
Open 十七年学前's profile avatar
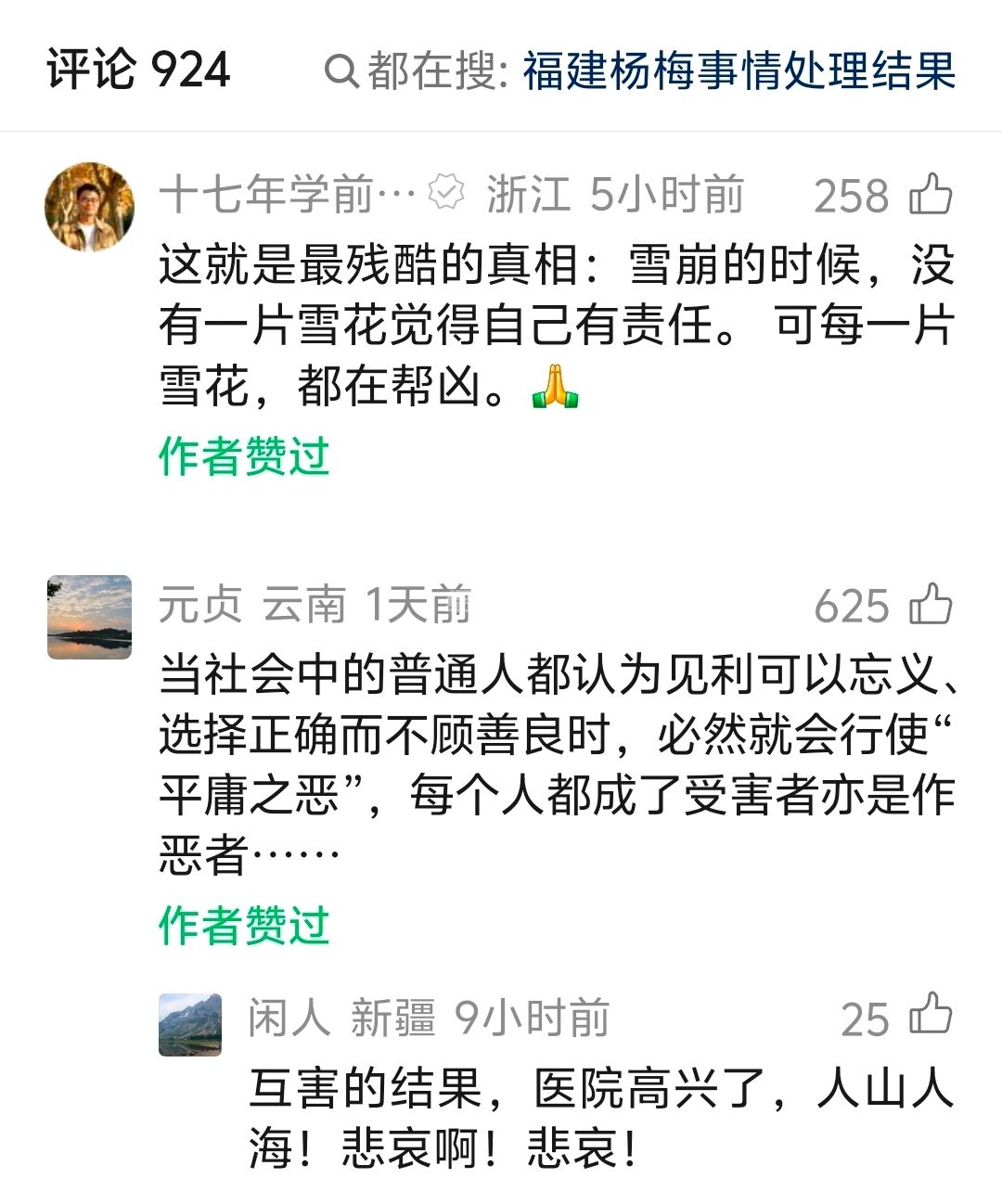pyautogui.click(x=90, y=207)
